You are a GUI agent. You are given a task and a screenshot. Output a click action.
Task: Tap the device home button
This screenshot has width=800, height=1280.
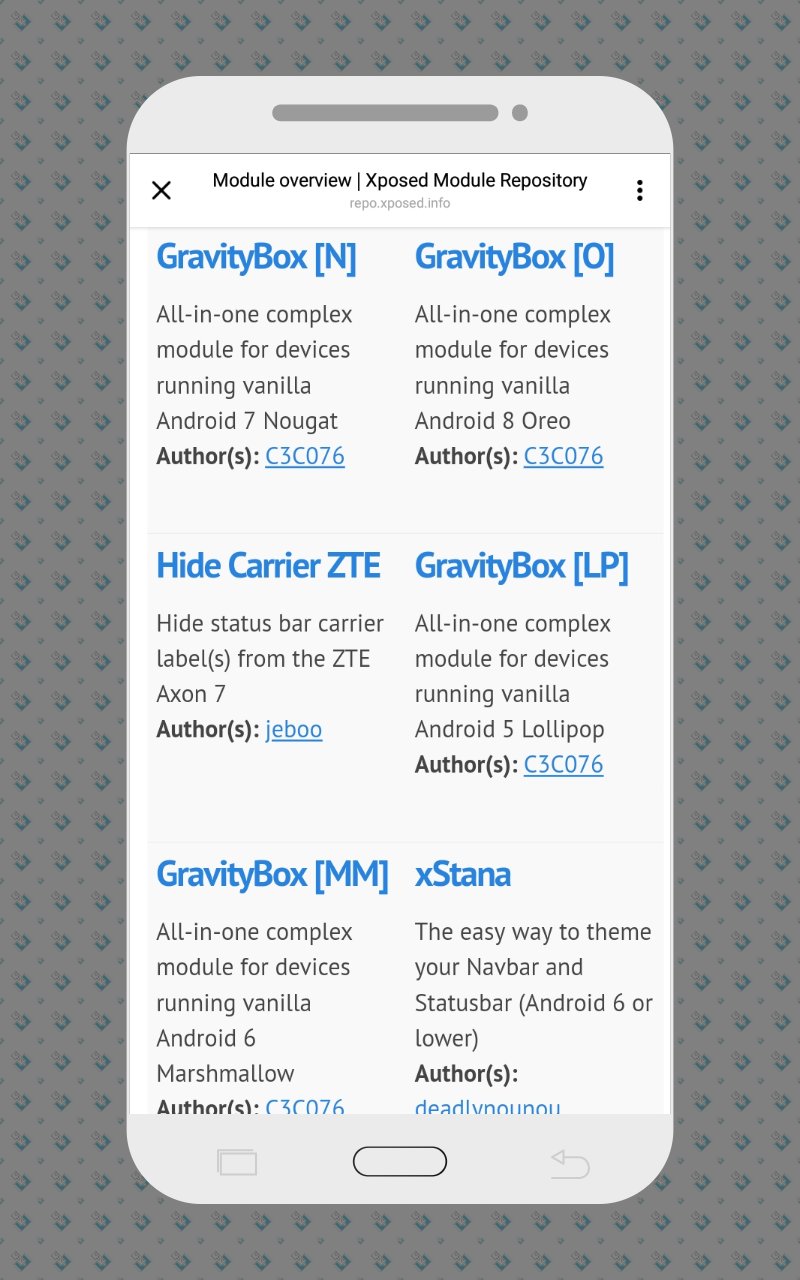click(400, 1161)
